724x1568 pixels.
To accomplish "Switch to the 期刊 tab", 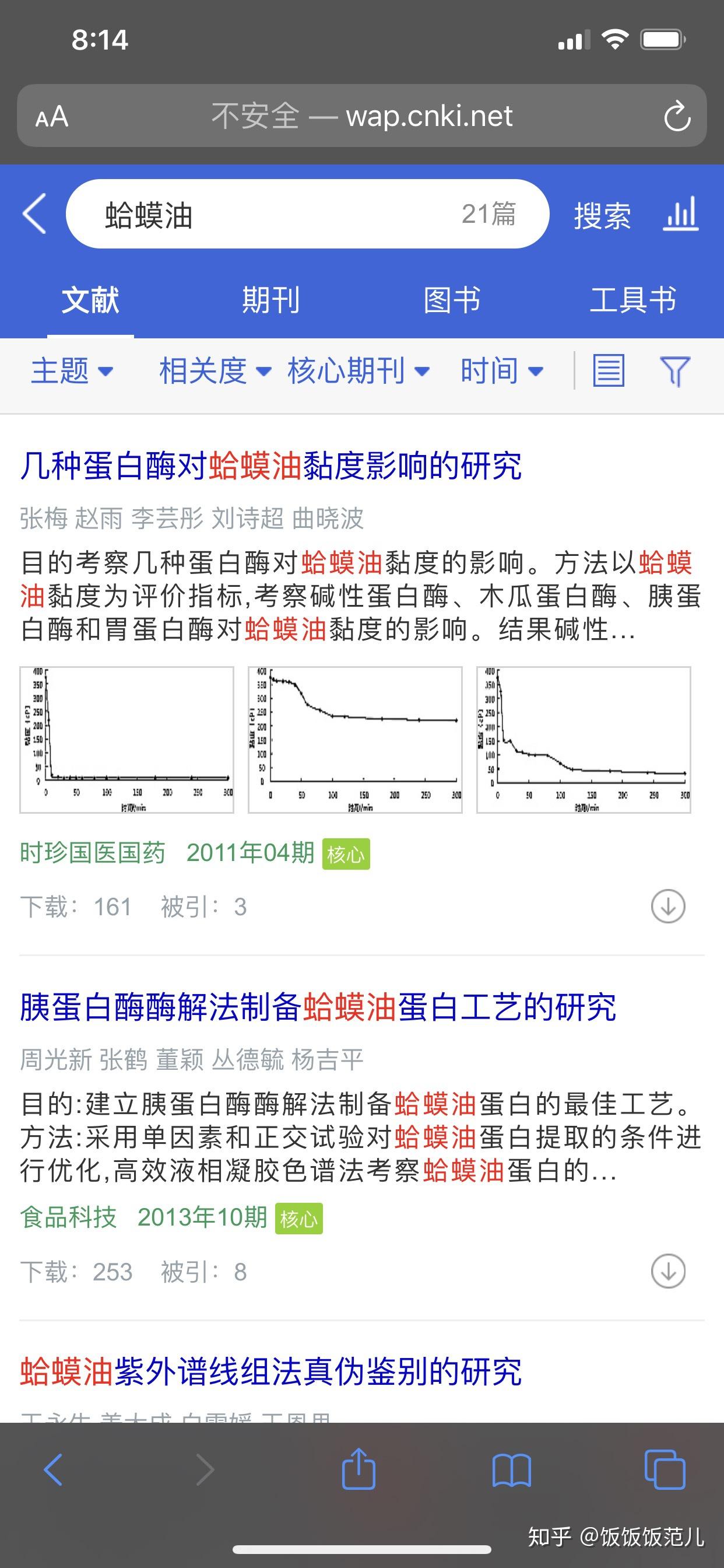I will [x=270, y=300].
